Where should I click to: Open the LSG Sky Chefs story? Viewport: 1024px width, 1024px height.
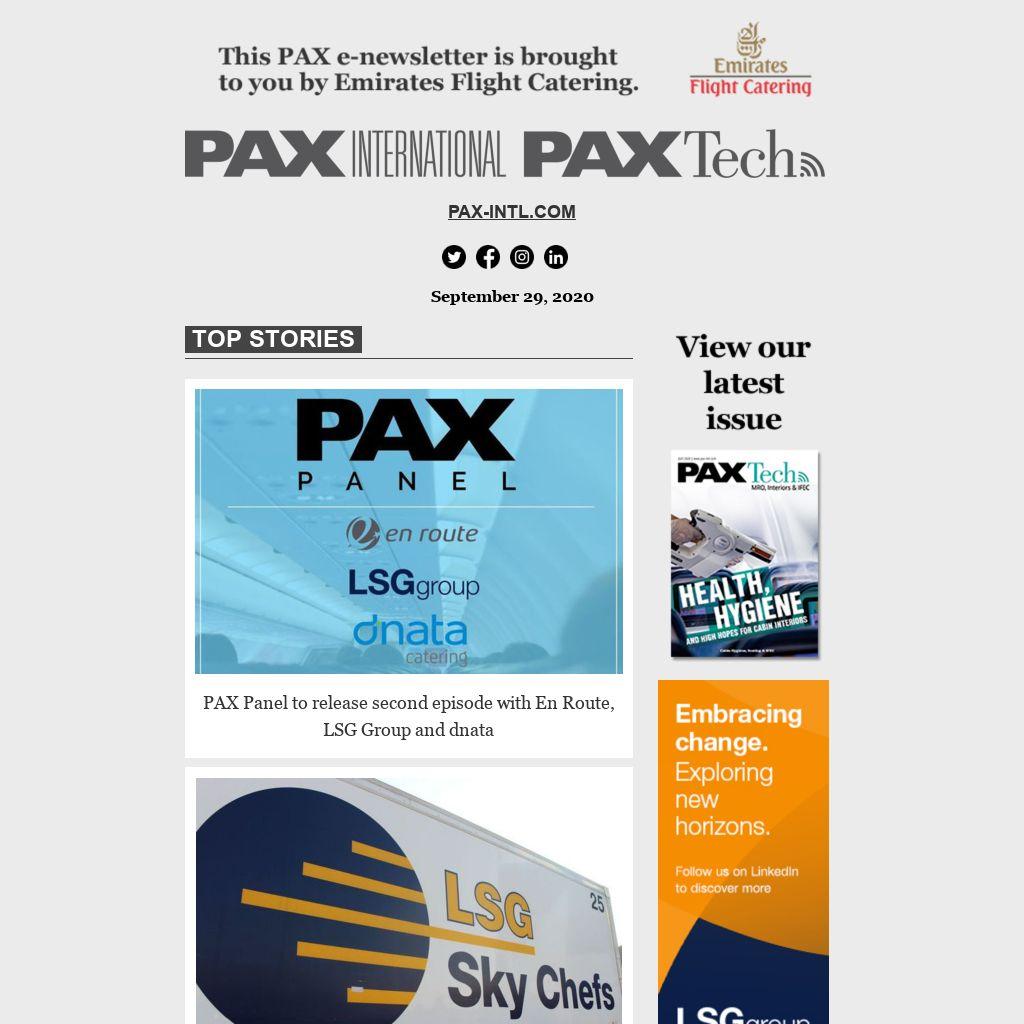click(408, 900)
